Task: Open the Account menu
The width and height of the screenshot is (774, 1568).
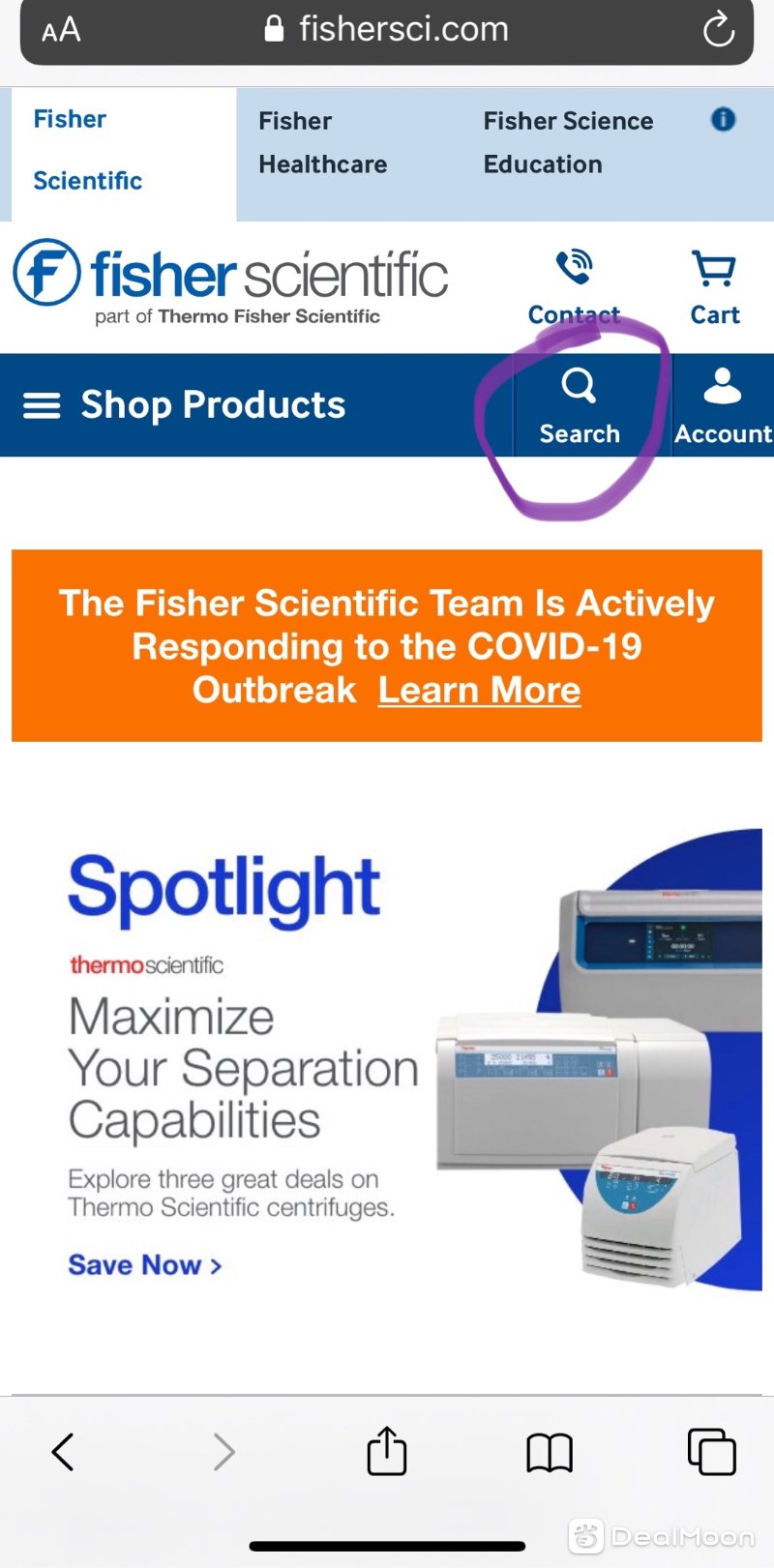Action: coord(722,405)
